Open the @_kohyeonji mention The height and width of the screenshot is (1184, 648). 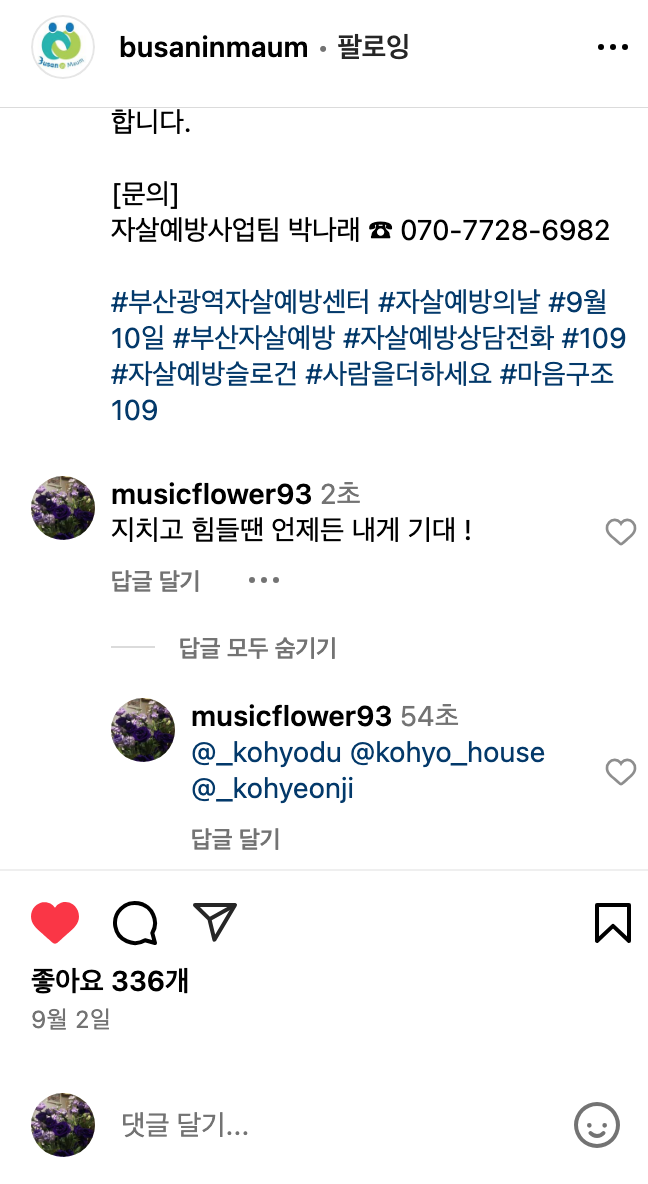272,790
